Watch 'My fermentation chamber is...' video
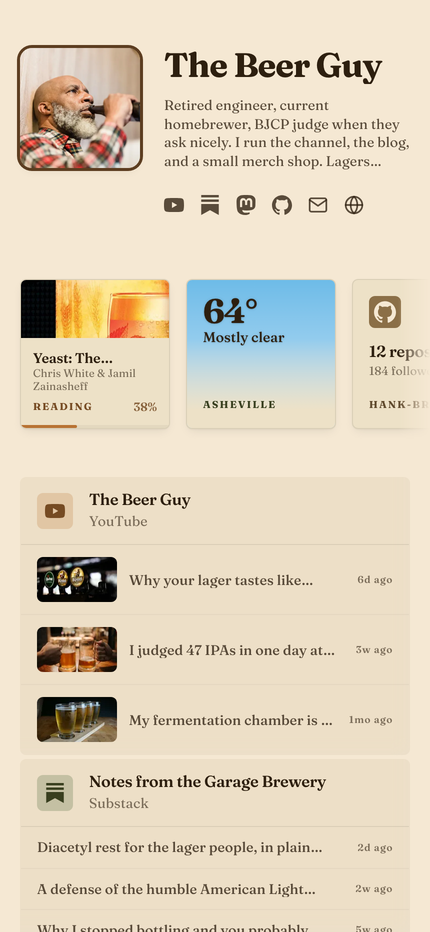 click(x=215, y=720)
